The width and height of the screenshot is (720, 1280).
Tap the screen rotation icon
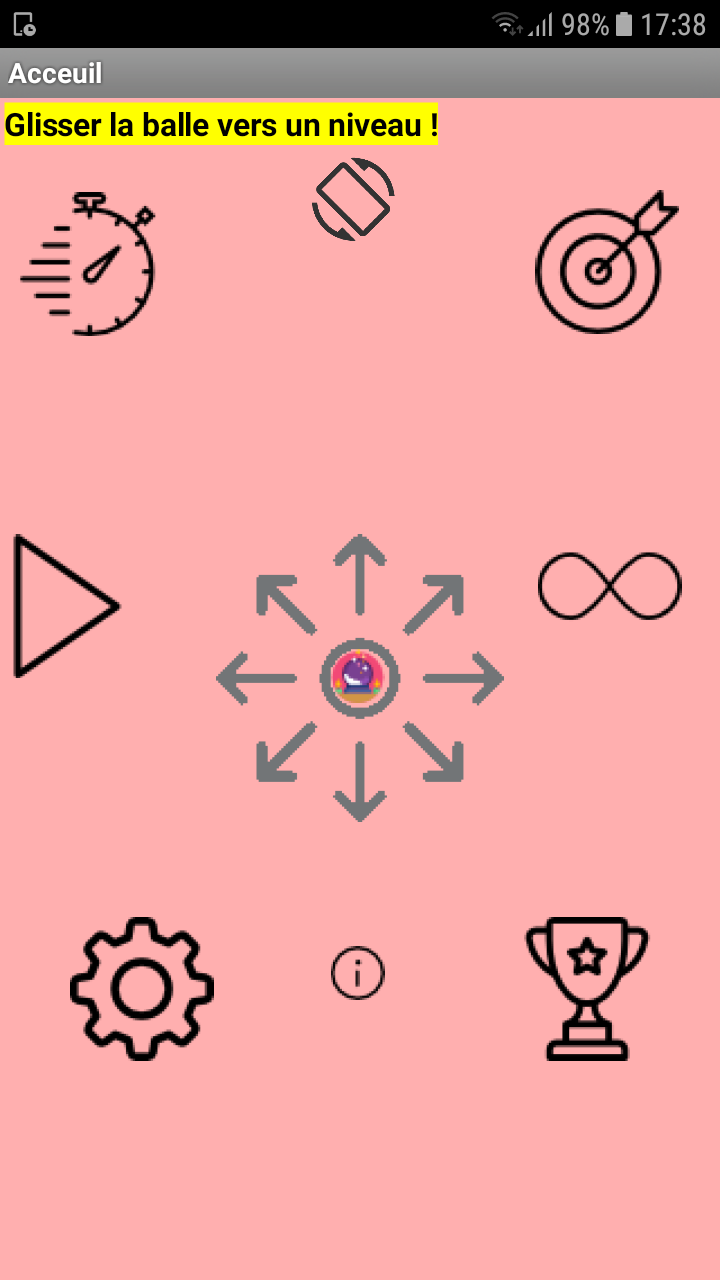pyautogui.click(x=353, y=199)
